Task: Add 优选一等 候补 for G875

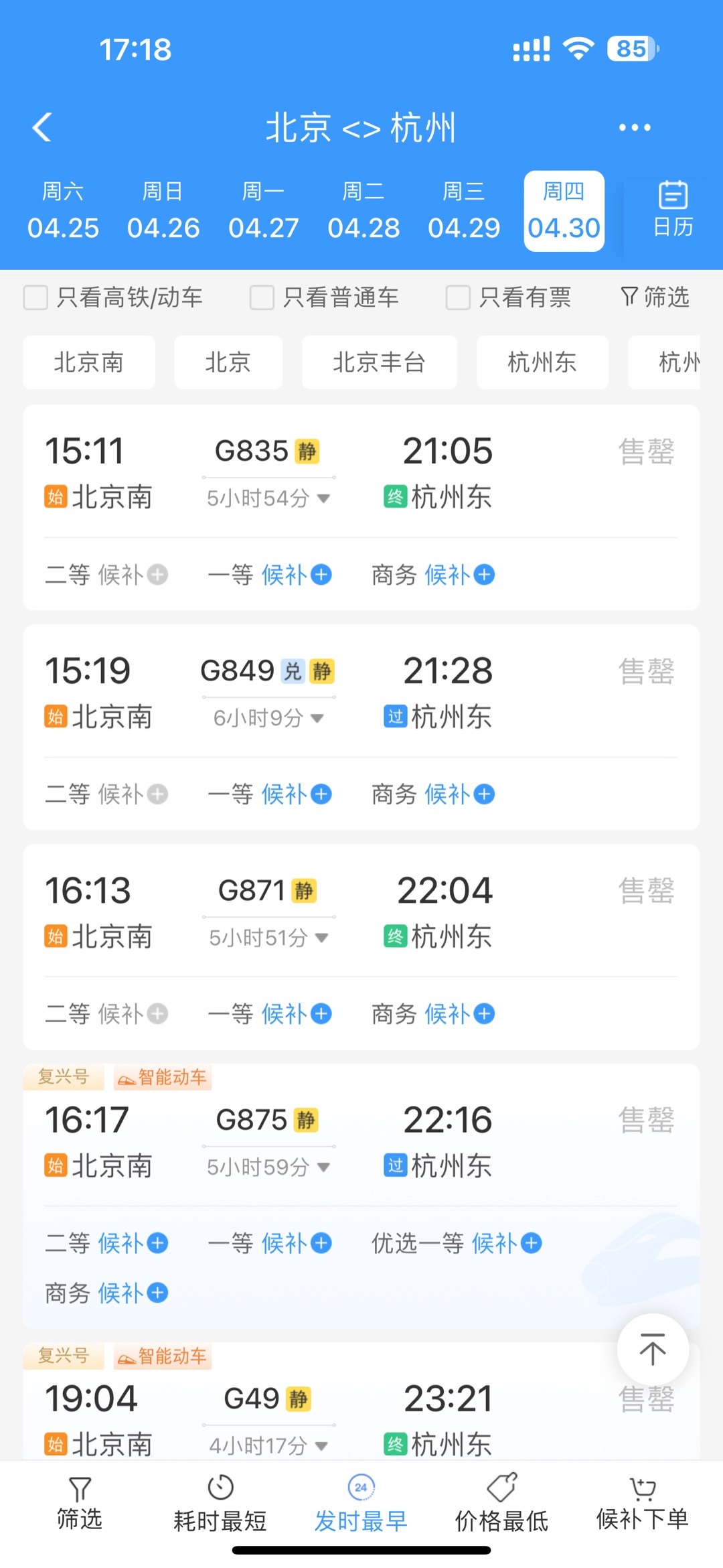Action: click(506, 1244)
